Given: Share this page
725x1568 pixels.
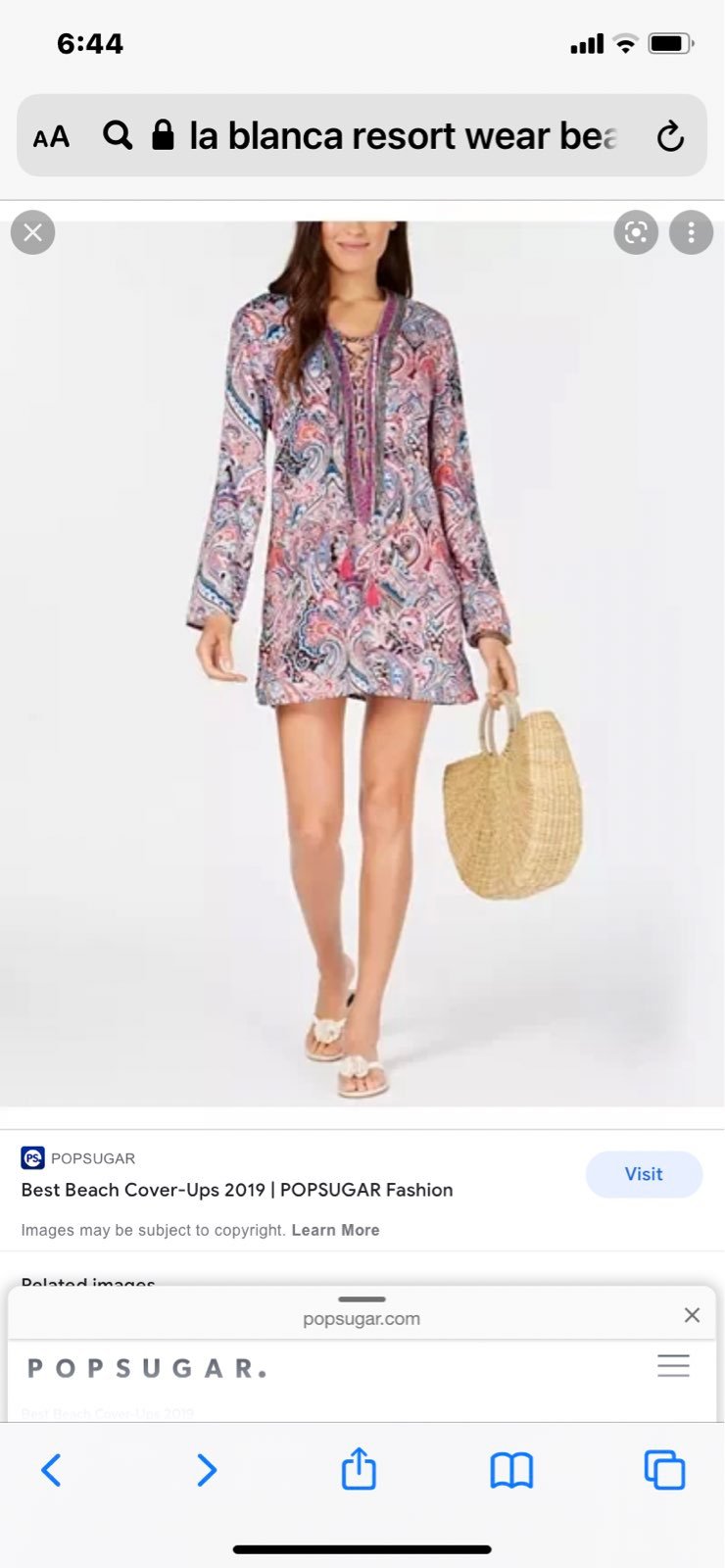Looking at the screenshot, I should click(x=359, y=1469).
